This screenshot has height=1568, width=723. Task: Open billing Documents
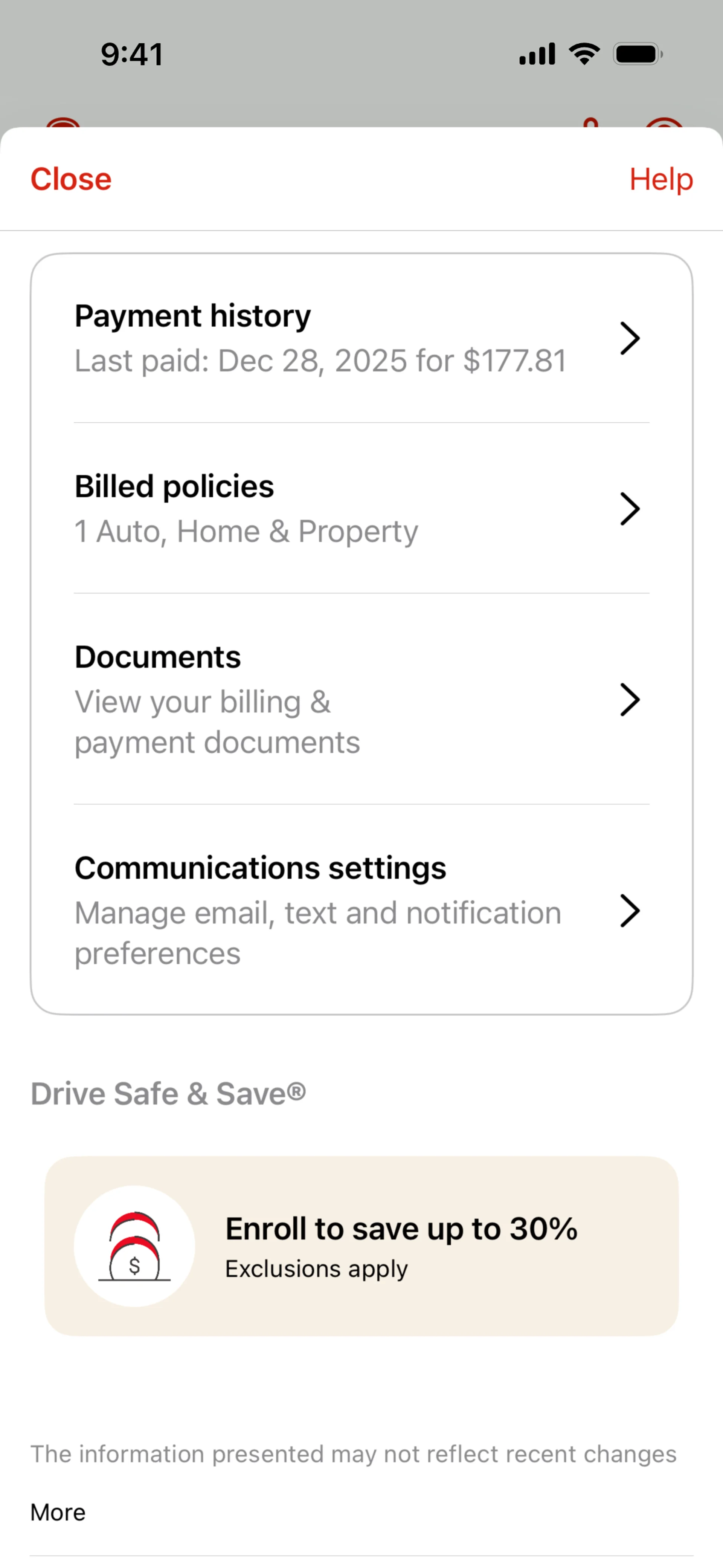coord(361,699)
